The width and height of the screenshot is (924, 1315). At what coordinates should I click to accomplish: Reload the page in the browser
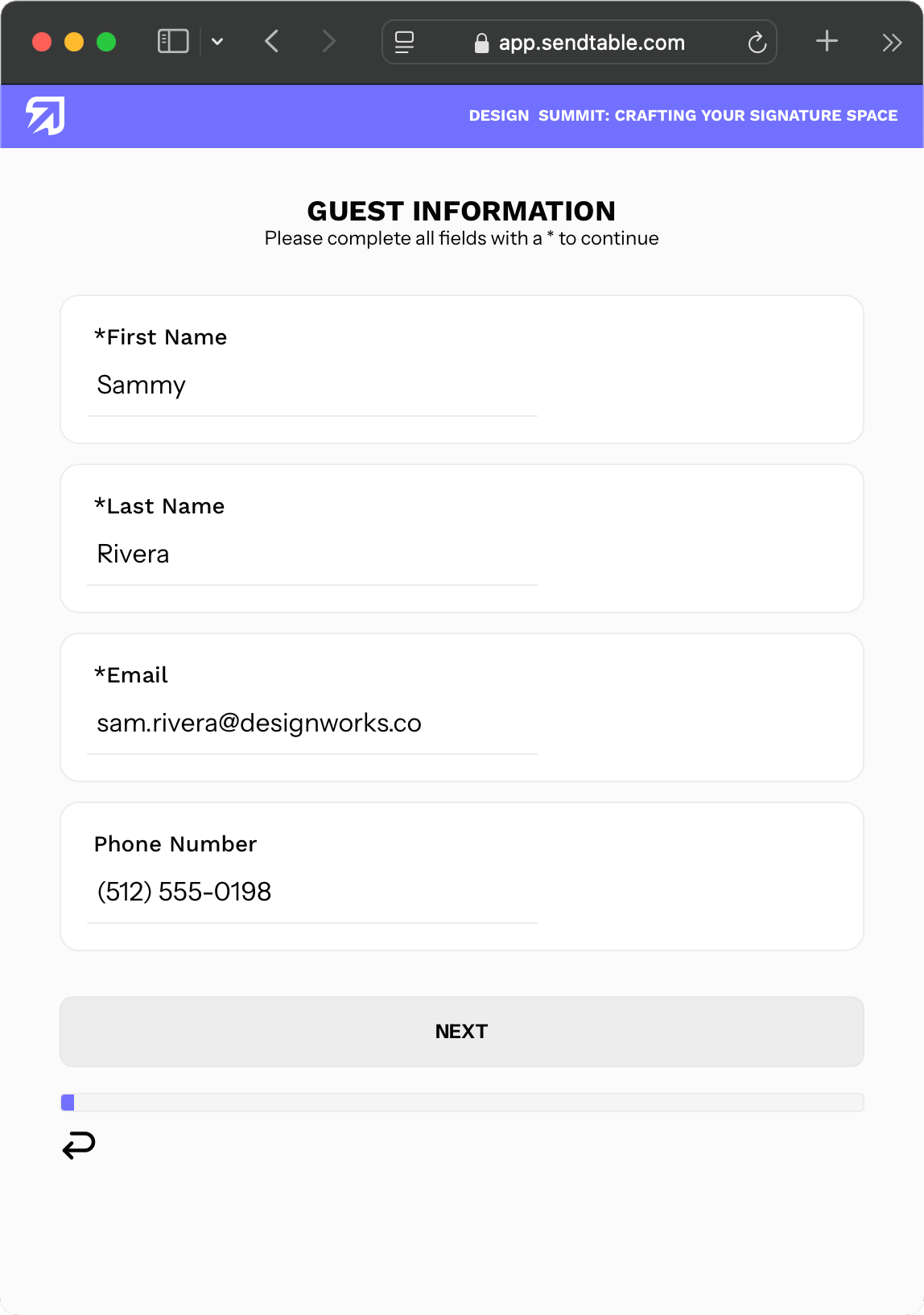point(757,43)
